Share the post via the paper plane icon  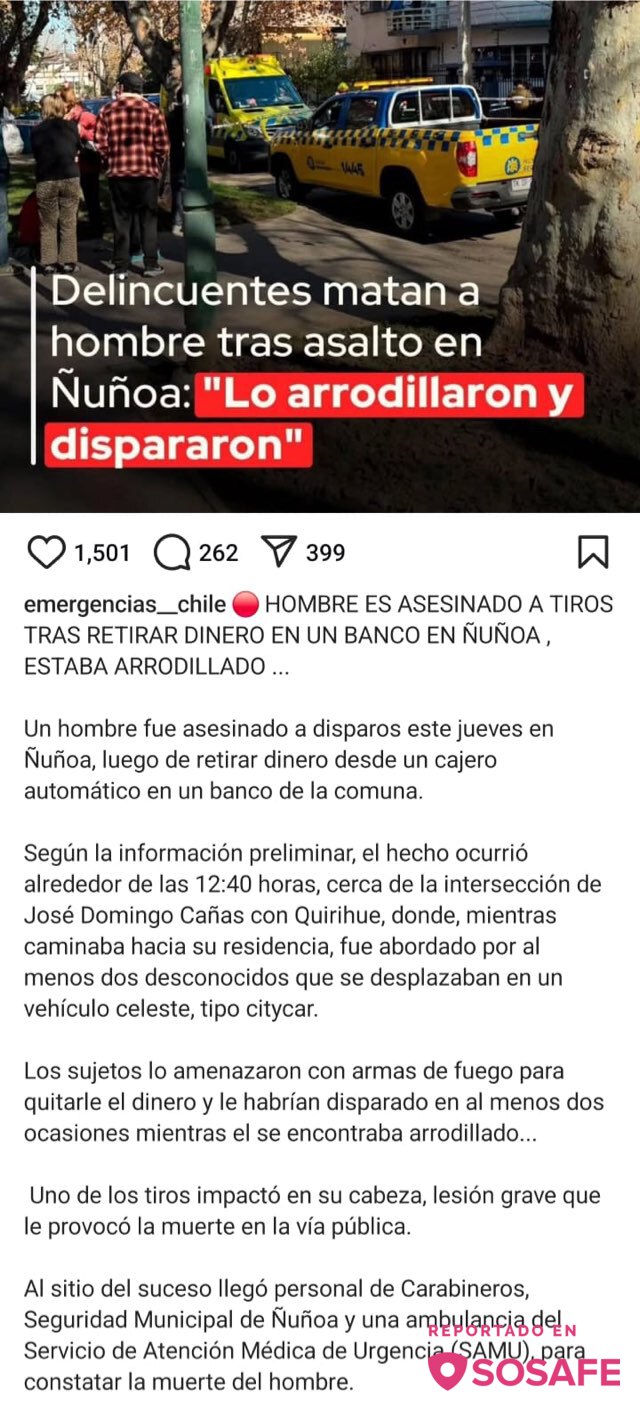(279, 552)
